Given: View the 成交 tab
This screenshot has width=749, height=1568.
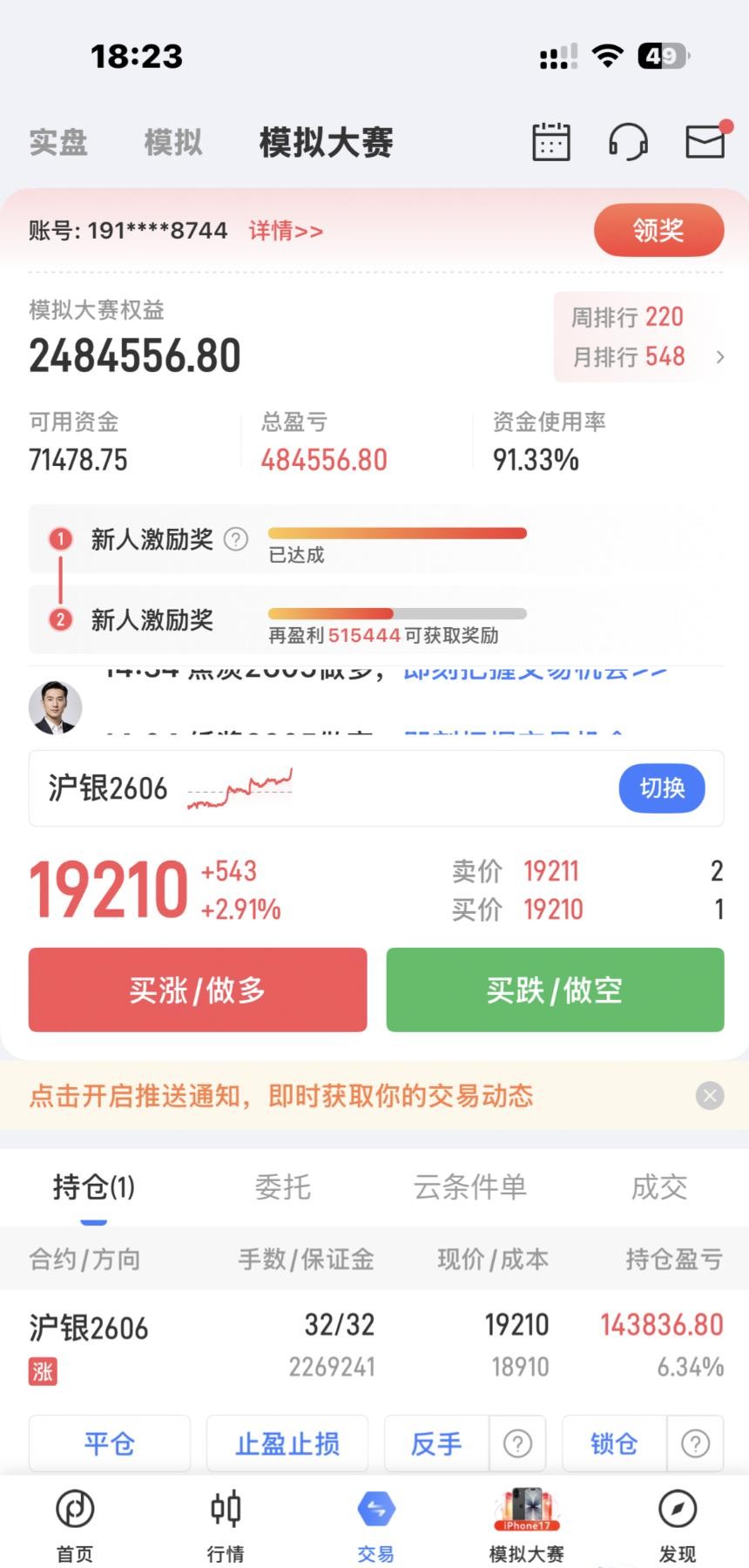Looking at the screenshot, I should 658,1186.
